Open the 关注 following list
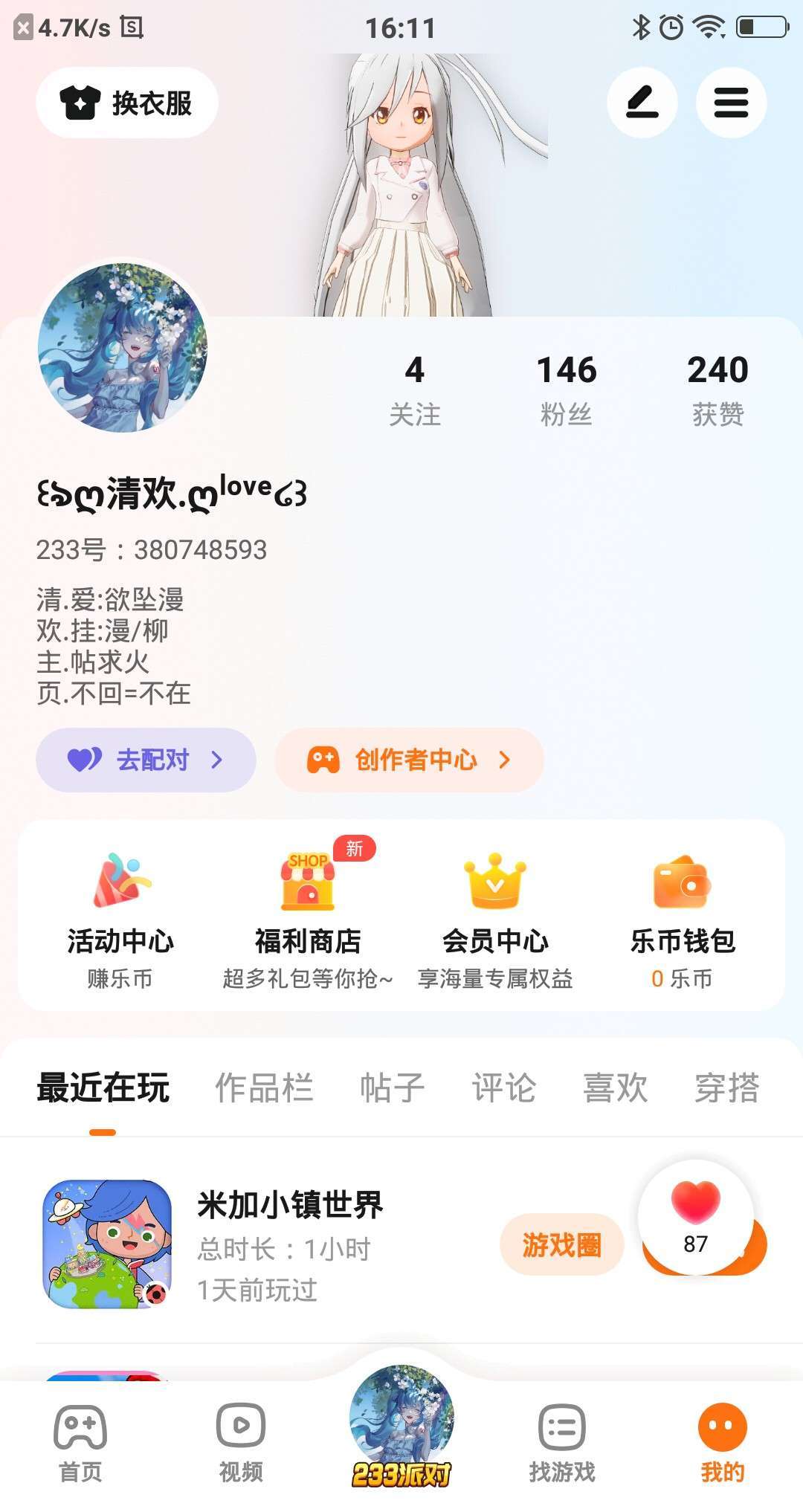 [415, 390]
